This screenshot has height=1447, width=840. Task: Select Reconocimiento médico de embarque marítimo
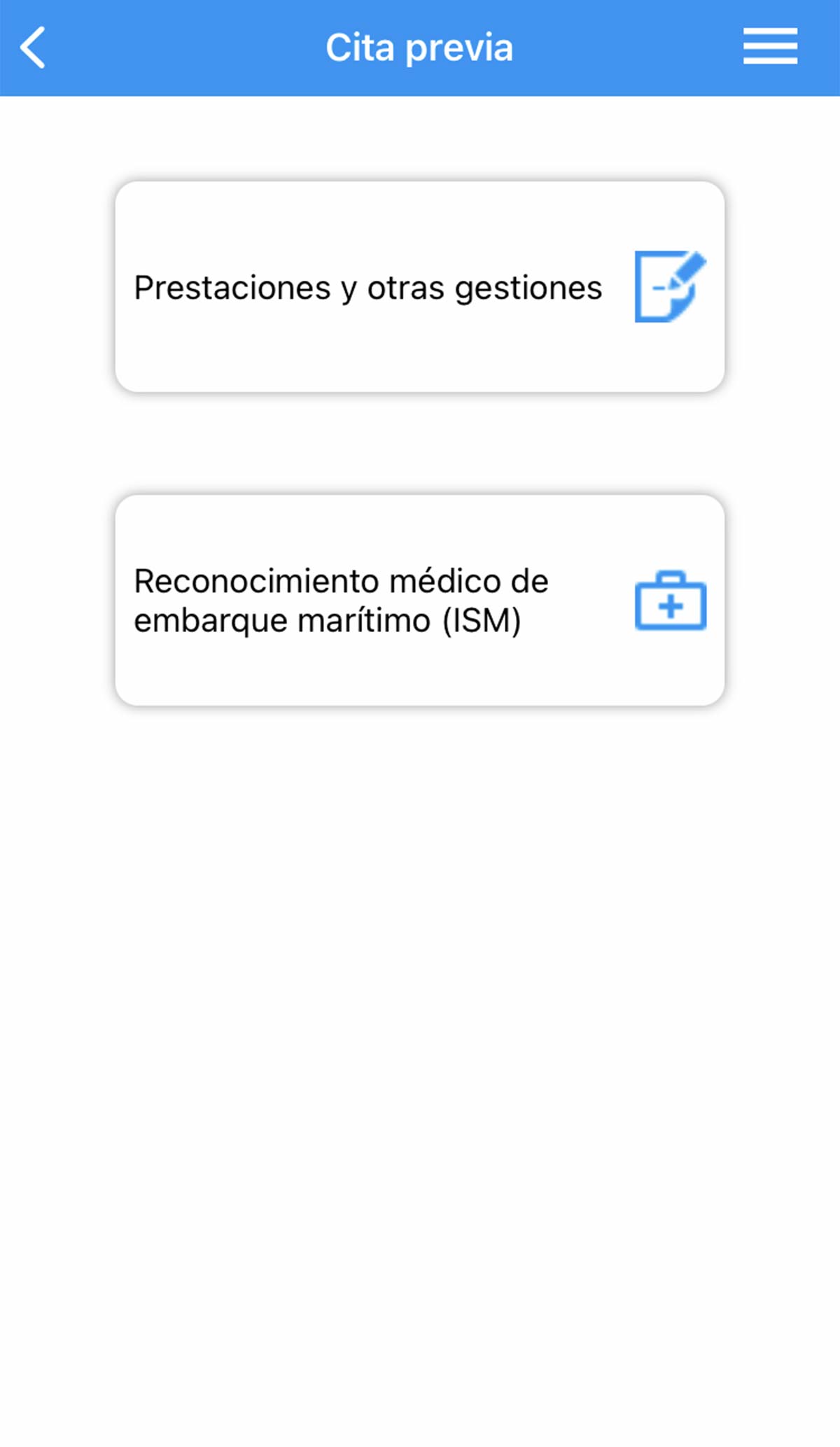coord(419,601)
